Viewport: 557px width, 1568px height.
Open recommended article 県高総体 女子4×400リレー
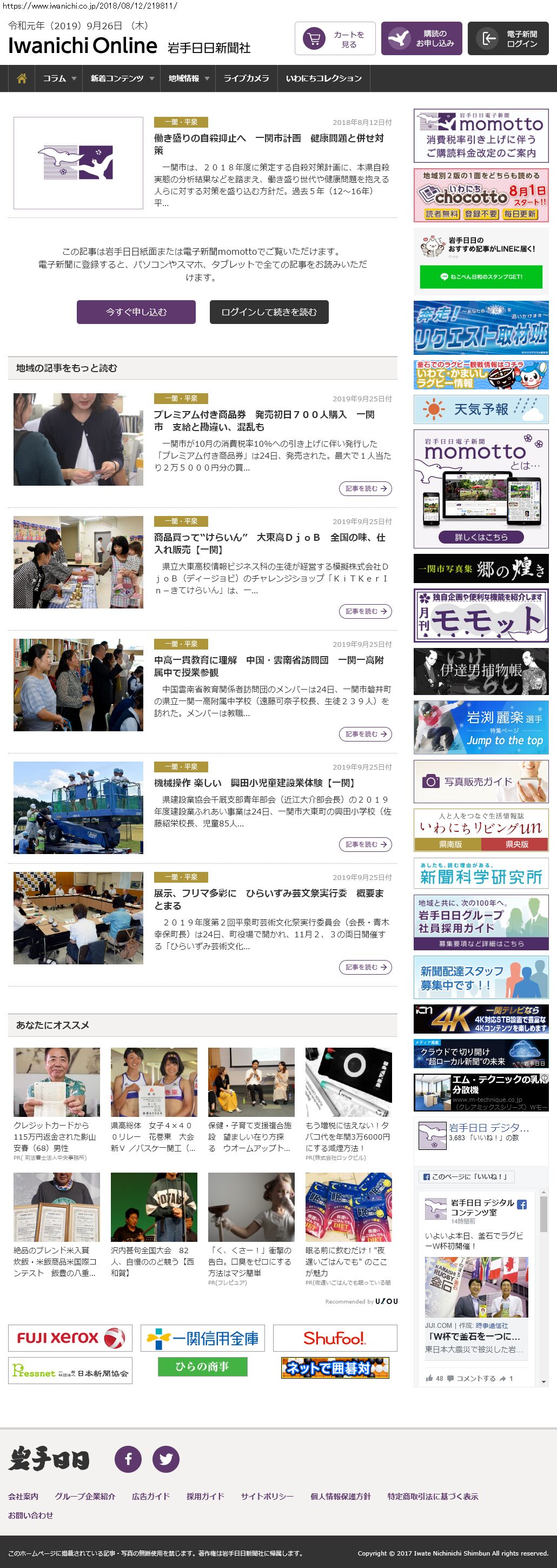154,1137
